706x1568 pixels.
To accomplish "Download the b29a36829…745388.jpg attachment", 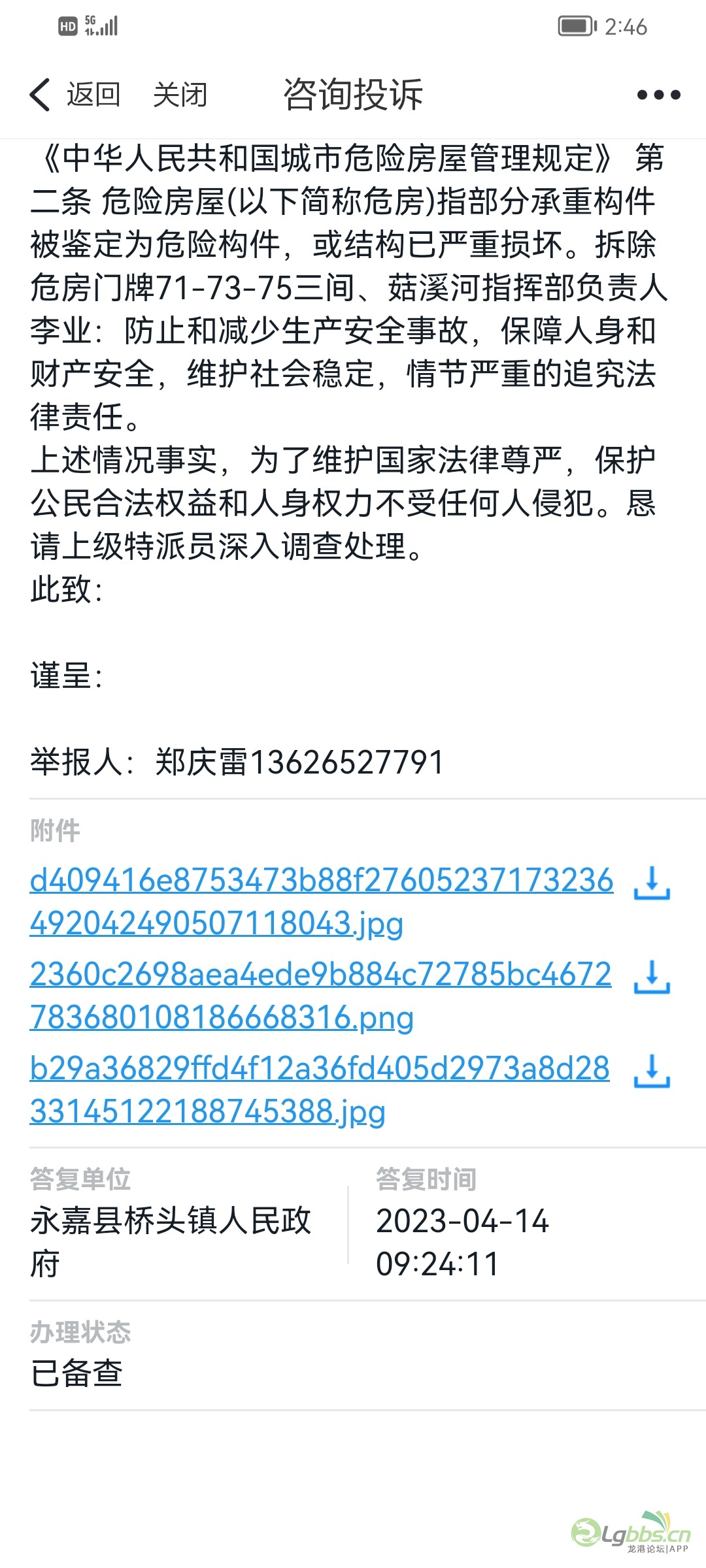I will click(652, 1071).
